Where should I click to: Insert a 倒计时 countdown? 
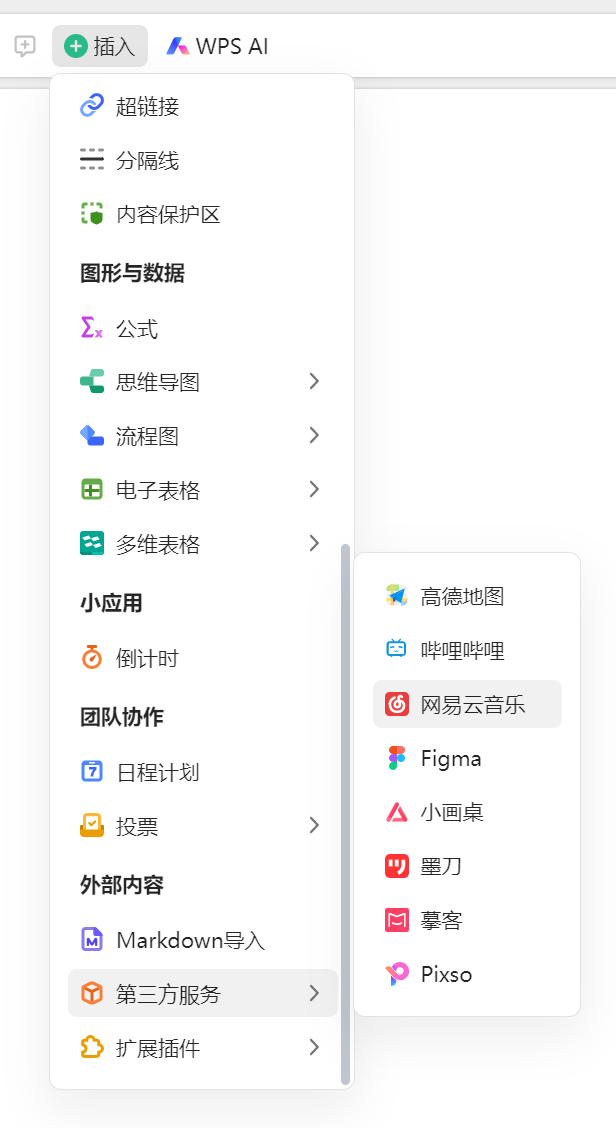[202, 658]
